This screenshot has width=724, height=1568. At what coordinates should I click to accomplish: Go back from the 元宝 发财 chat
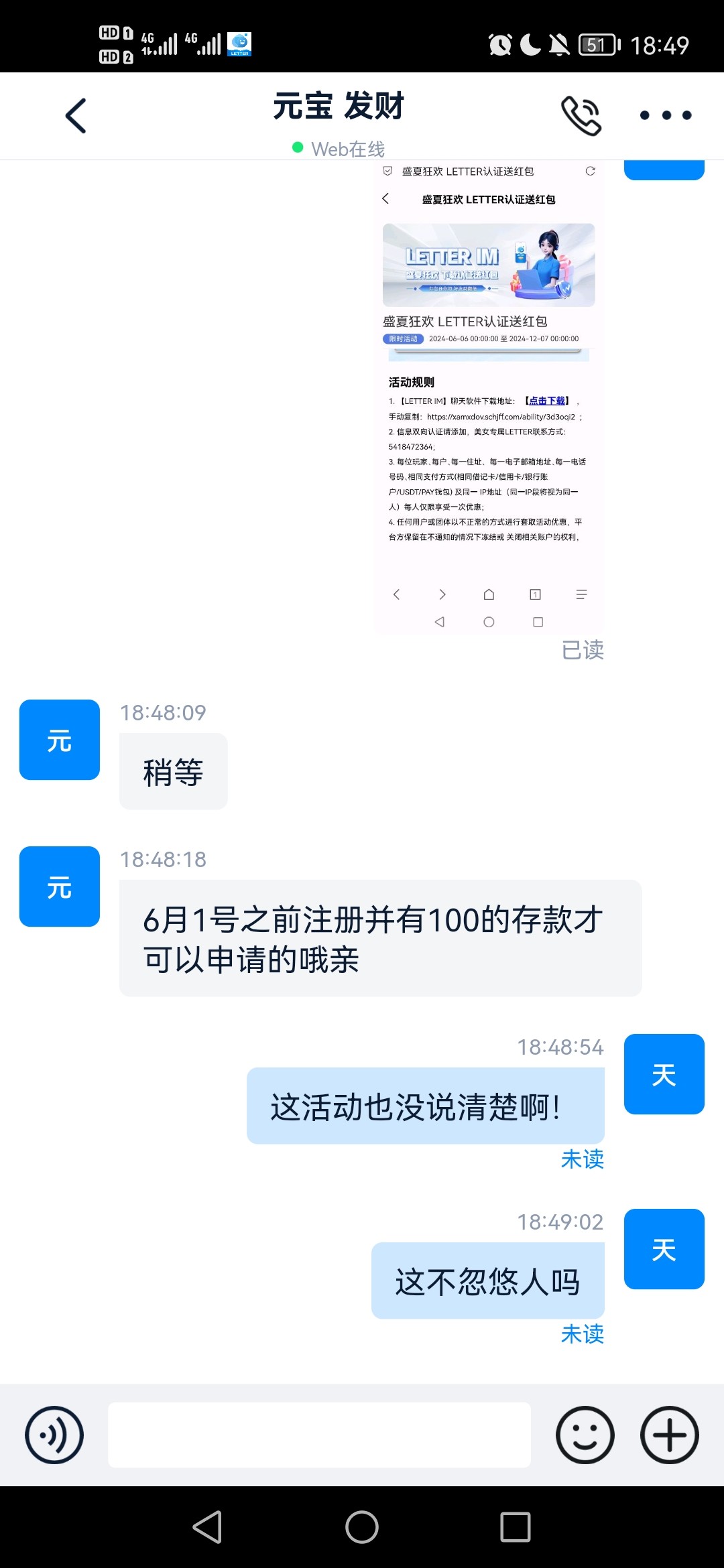(76, 116)
